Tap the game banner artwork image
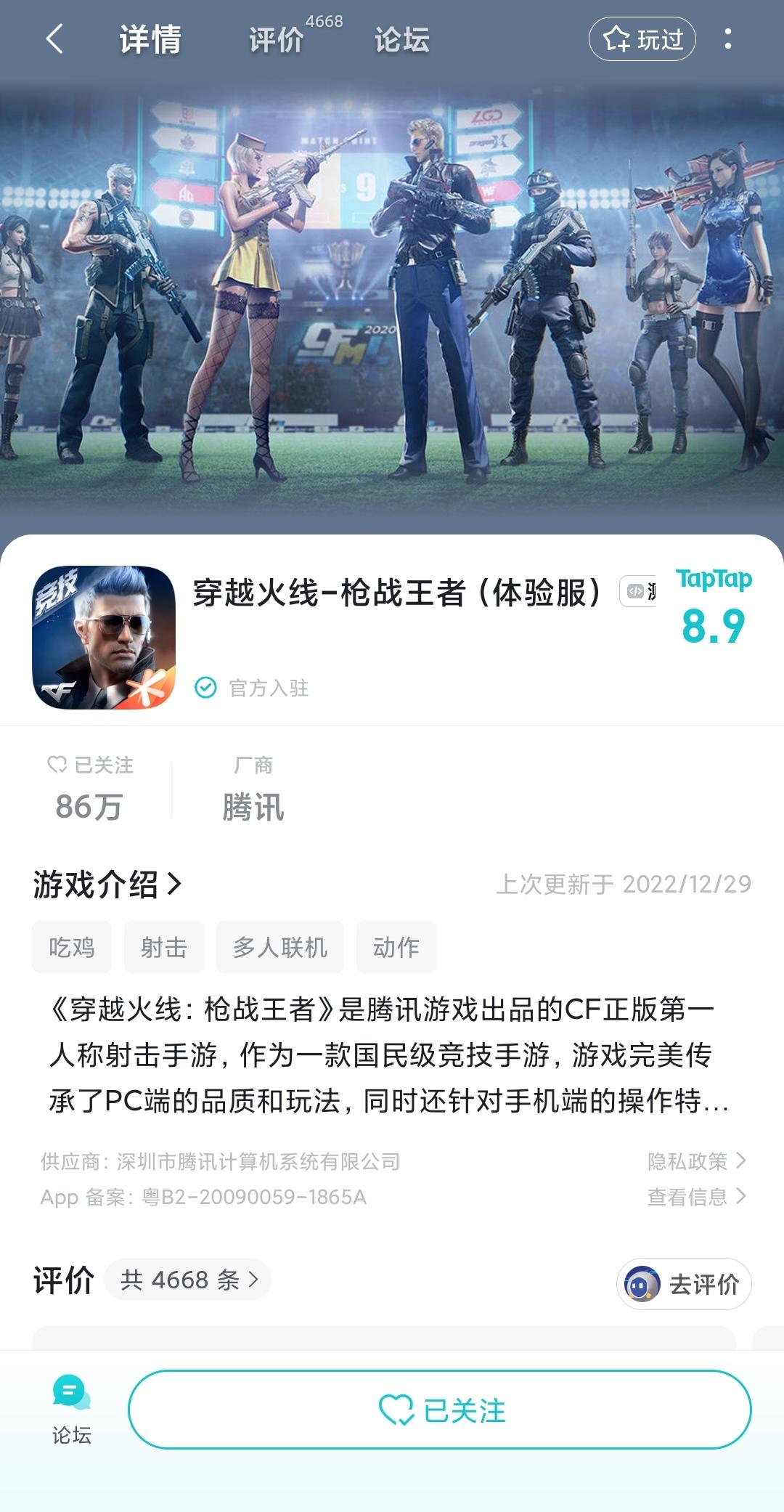Screen dimensions: 784x1512 [392, 305]
